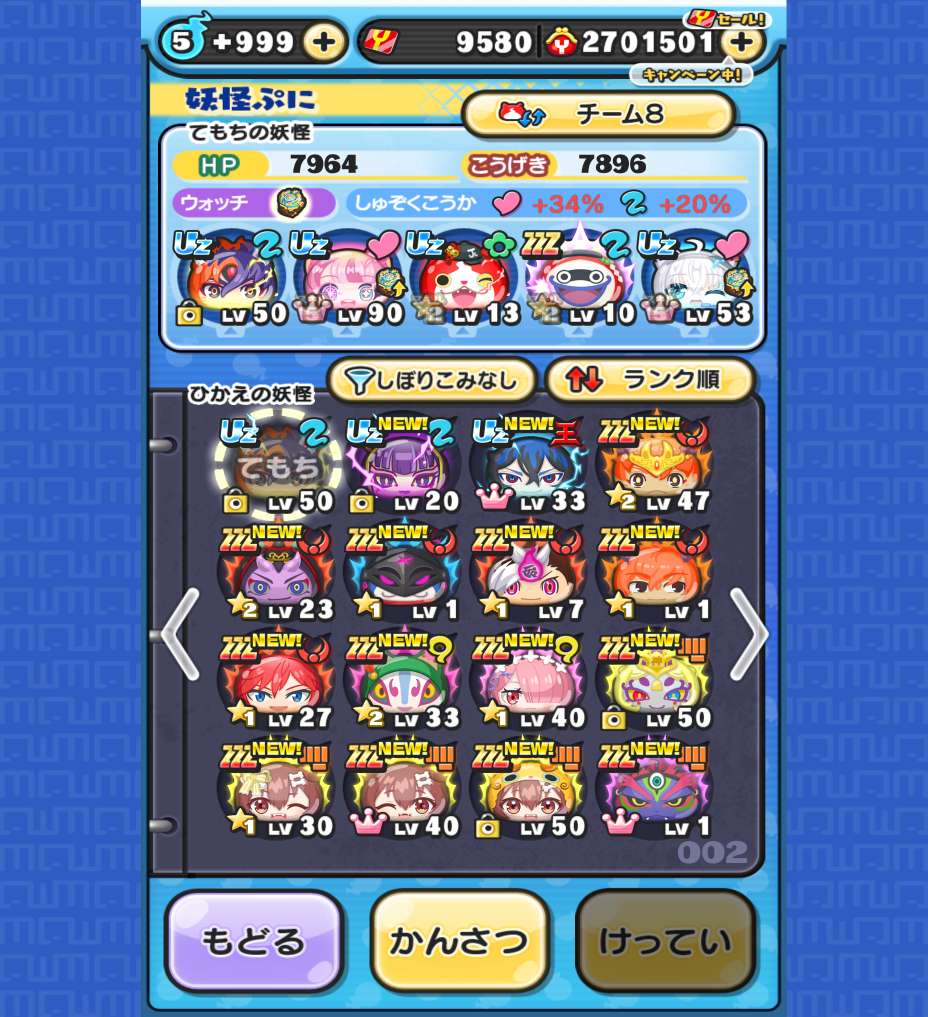Tap the ウォッチ watch icon

coord(291,203)
